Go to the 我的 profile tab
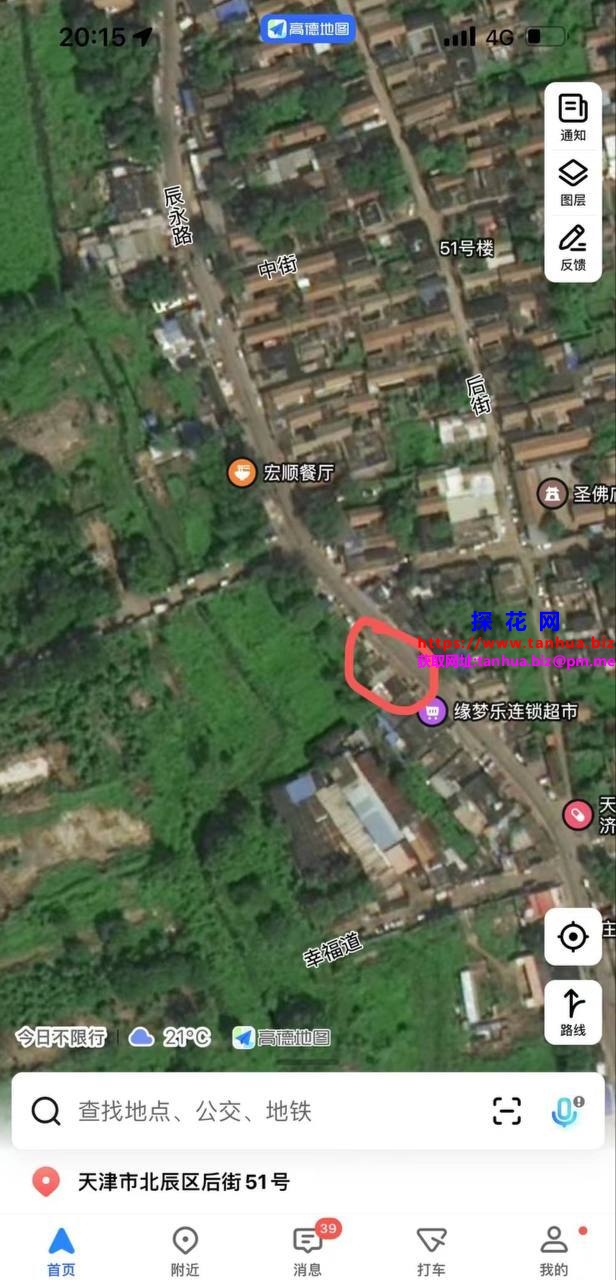616x1280 pixels. click(554, 1251)
